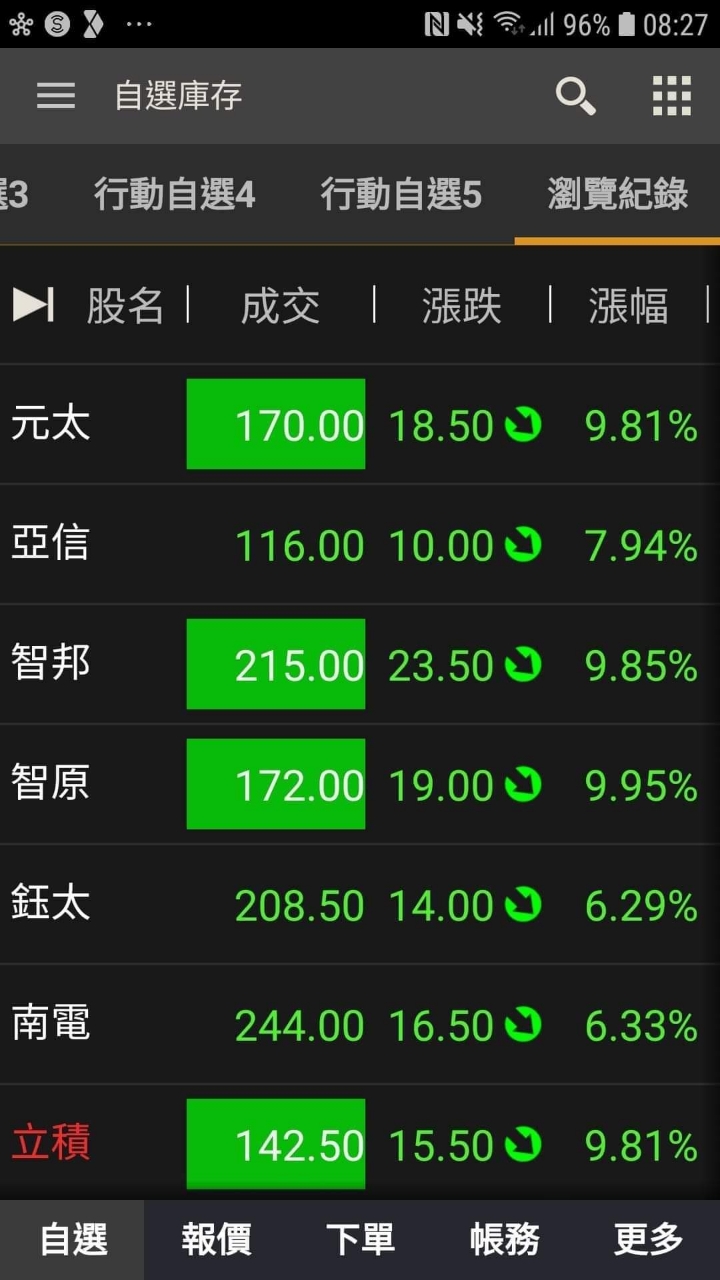720x1280 pixels.
Task: Go to the 報價 tab
Action: [x=216, y=1240]
